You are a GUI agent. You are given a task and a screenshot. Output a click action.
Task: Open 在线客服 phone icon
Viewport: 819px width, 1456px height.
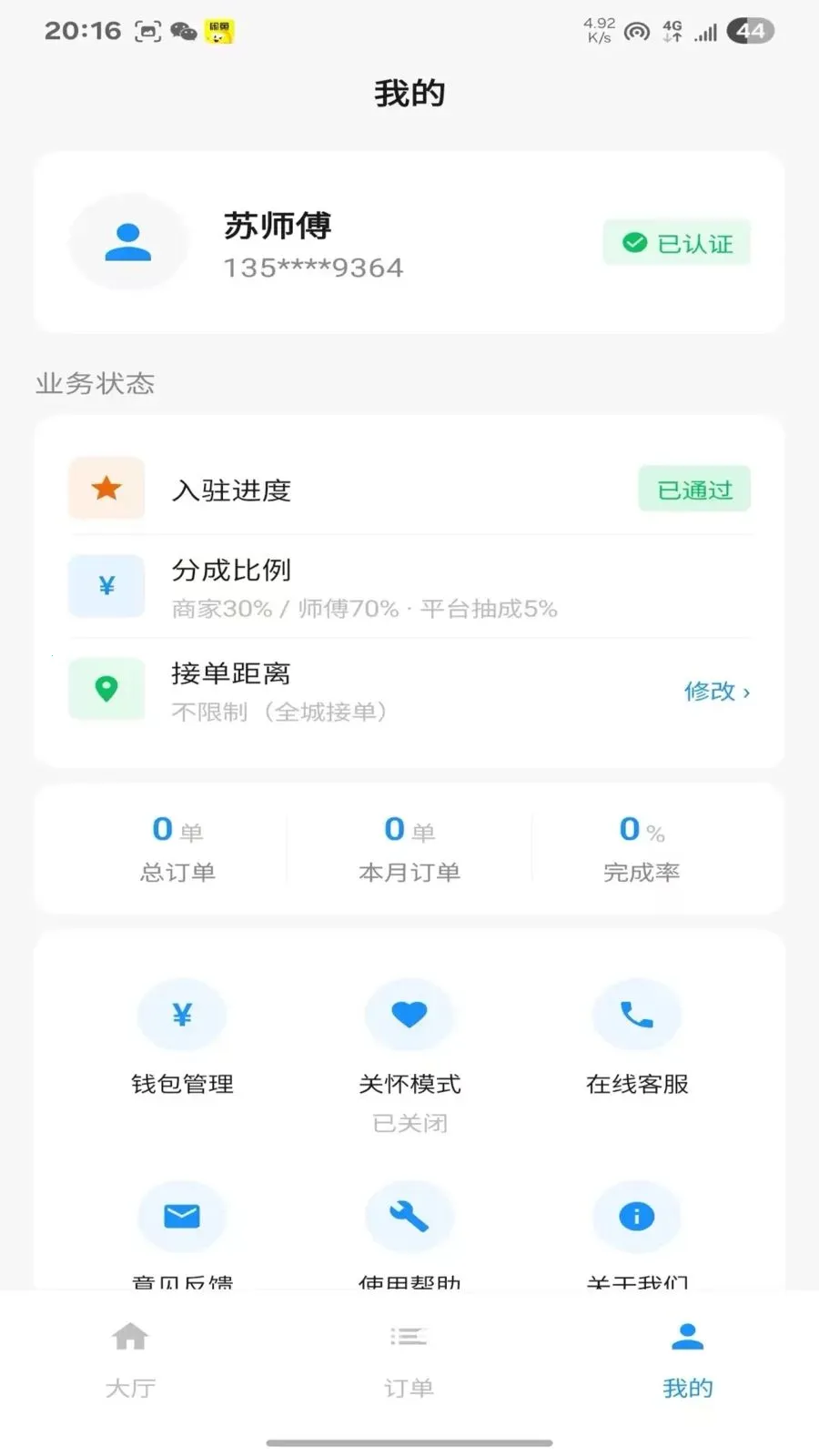point(636,1014)
